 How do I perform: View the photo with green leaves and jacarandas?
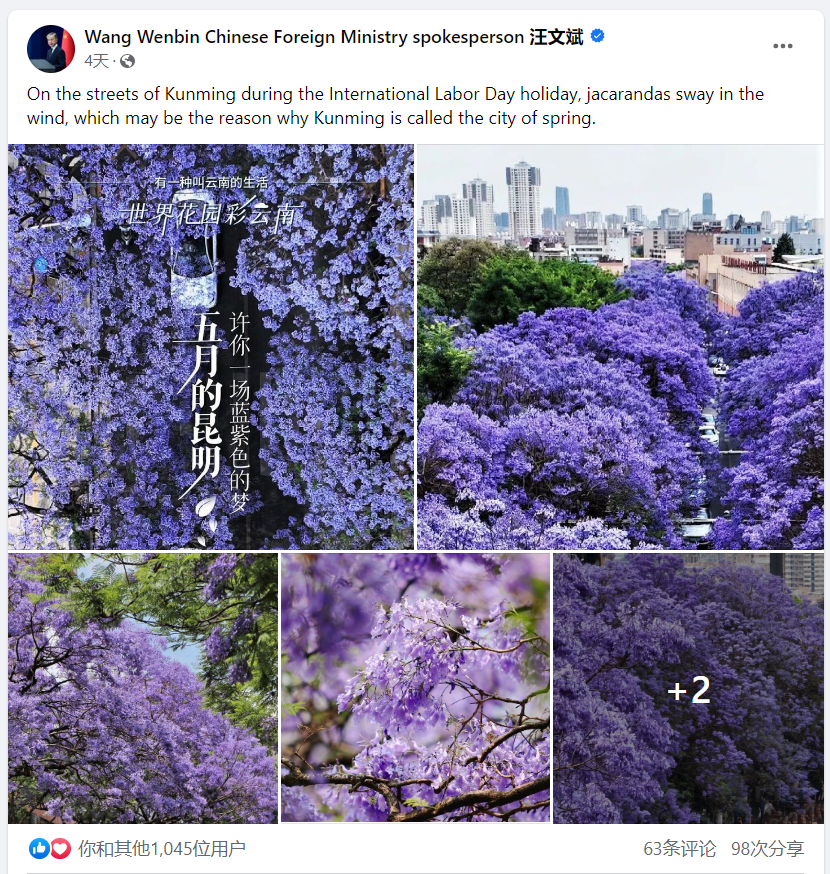[x=143, y=688]
